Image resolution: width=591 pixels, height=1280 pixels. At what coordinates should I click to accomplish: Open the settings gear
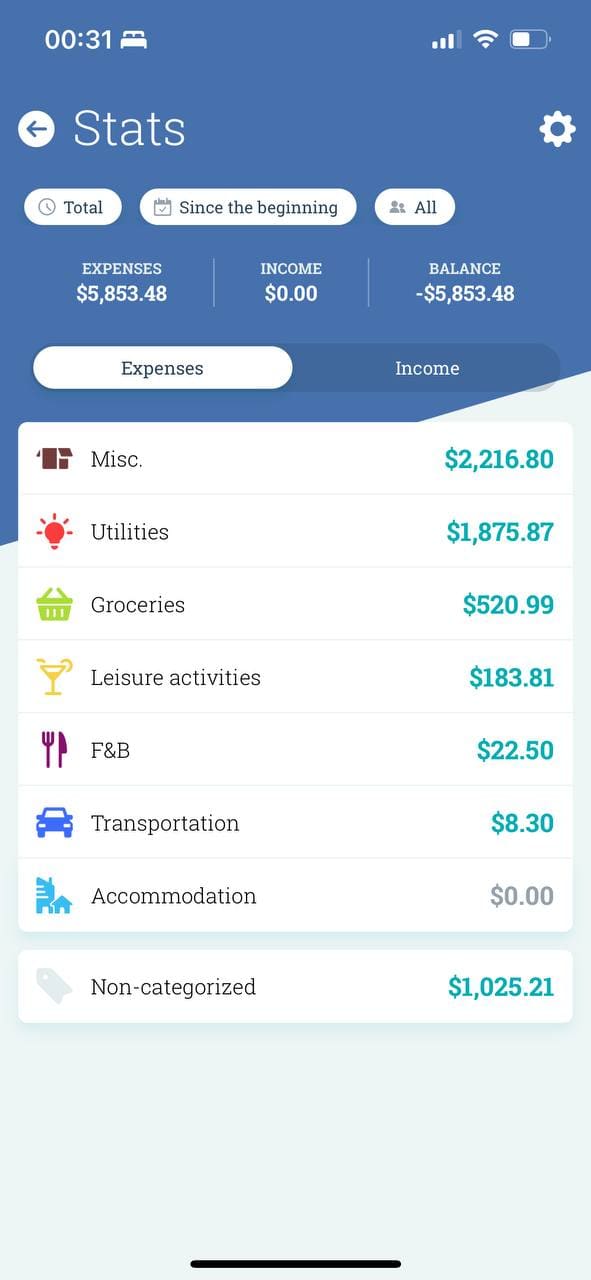coord(557,129)
